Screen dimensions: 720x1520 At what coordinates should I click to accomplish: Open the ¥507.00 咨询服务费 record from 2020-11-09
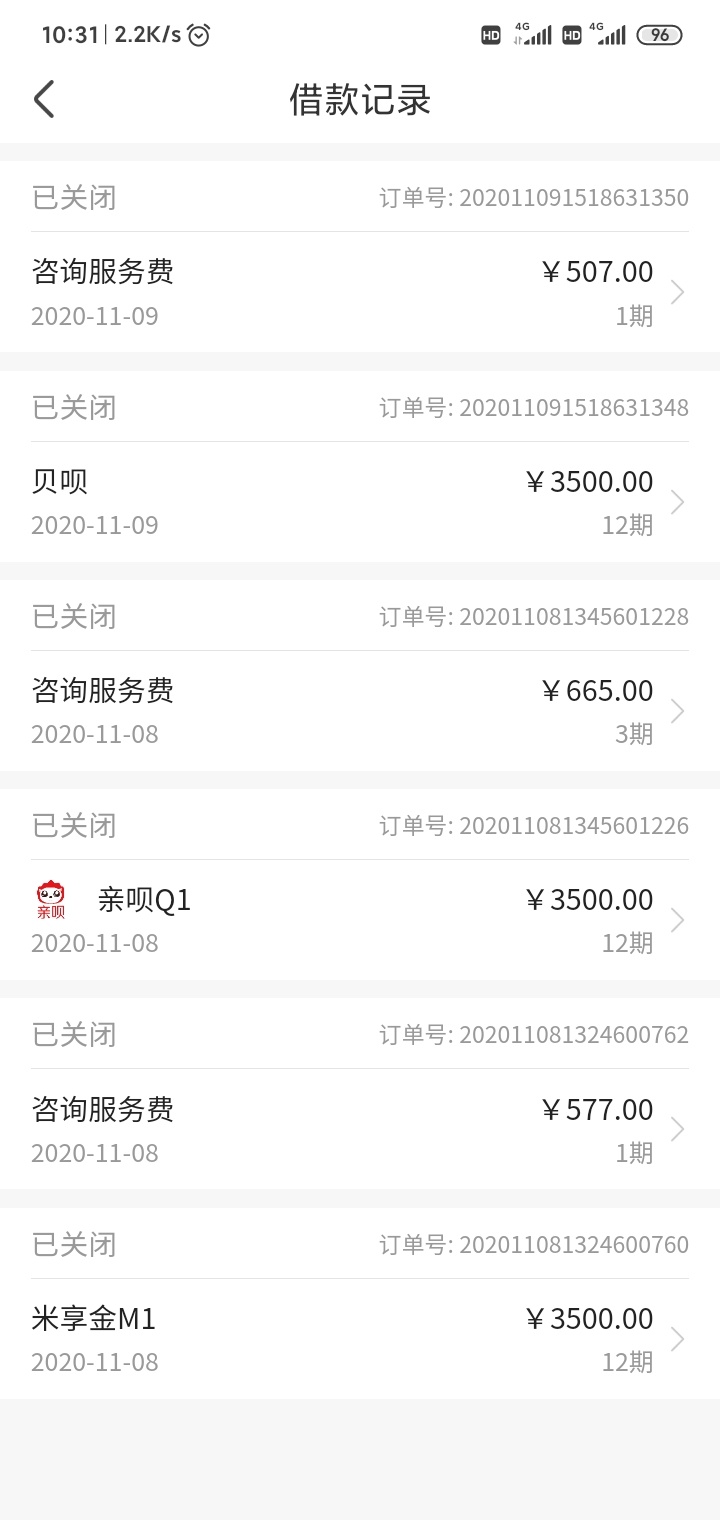(360, 292)
